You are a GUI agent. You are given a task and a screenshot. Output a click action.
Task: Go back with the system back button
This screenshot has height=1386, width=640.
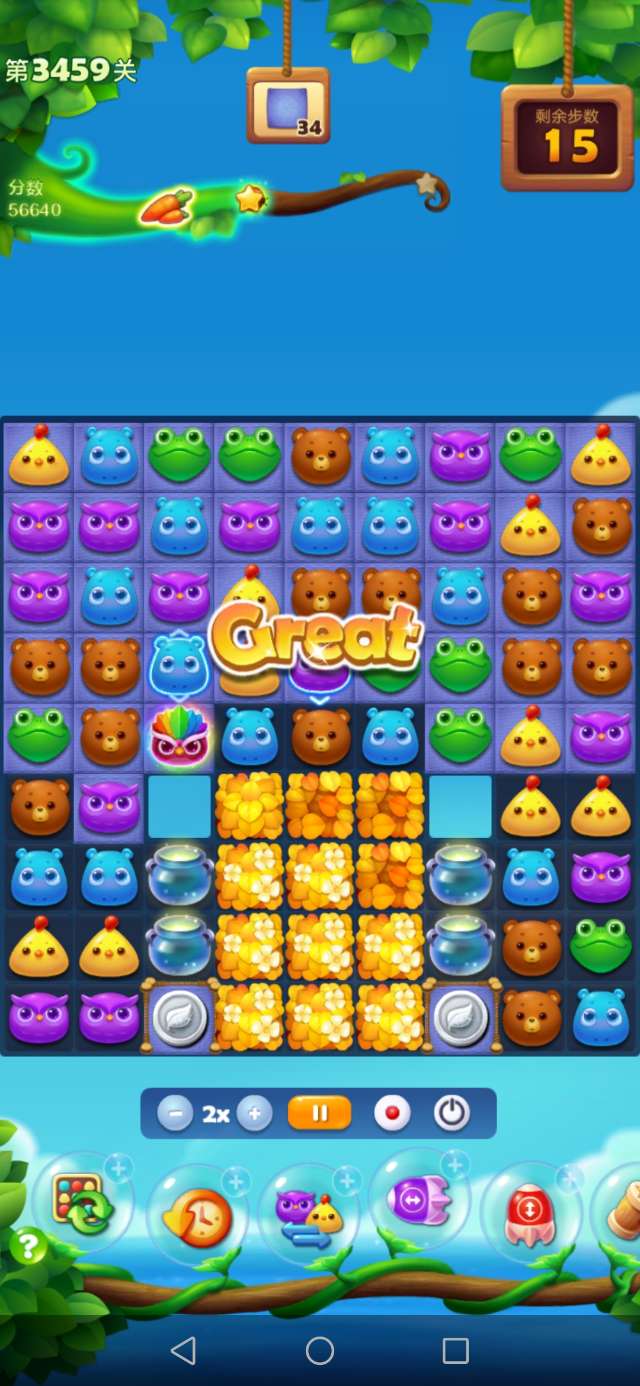point(183,1351)
